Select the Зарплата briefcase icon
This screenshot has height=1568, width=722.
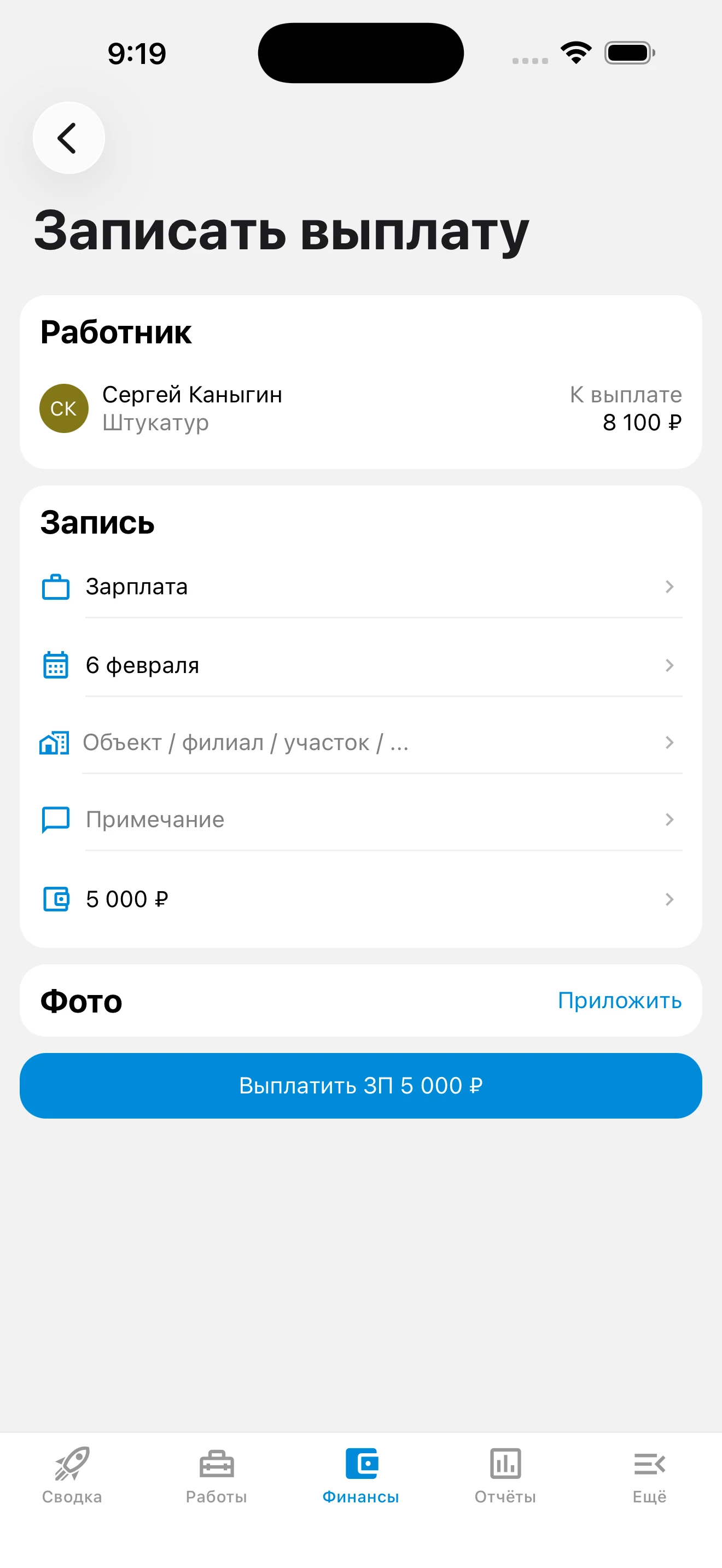[55, 586]
